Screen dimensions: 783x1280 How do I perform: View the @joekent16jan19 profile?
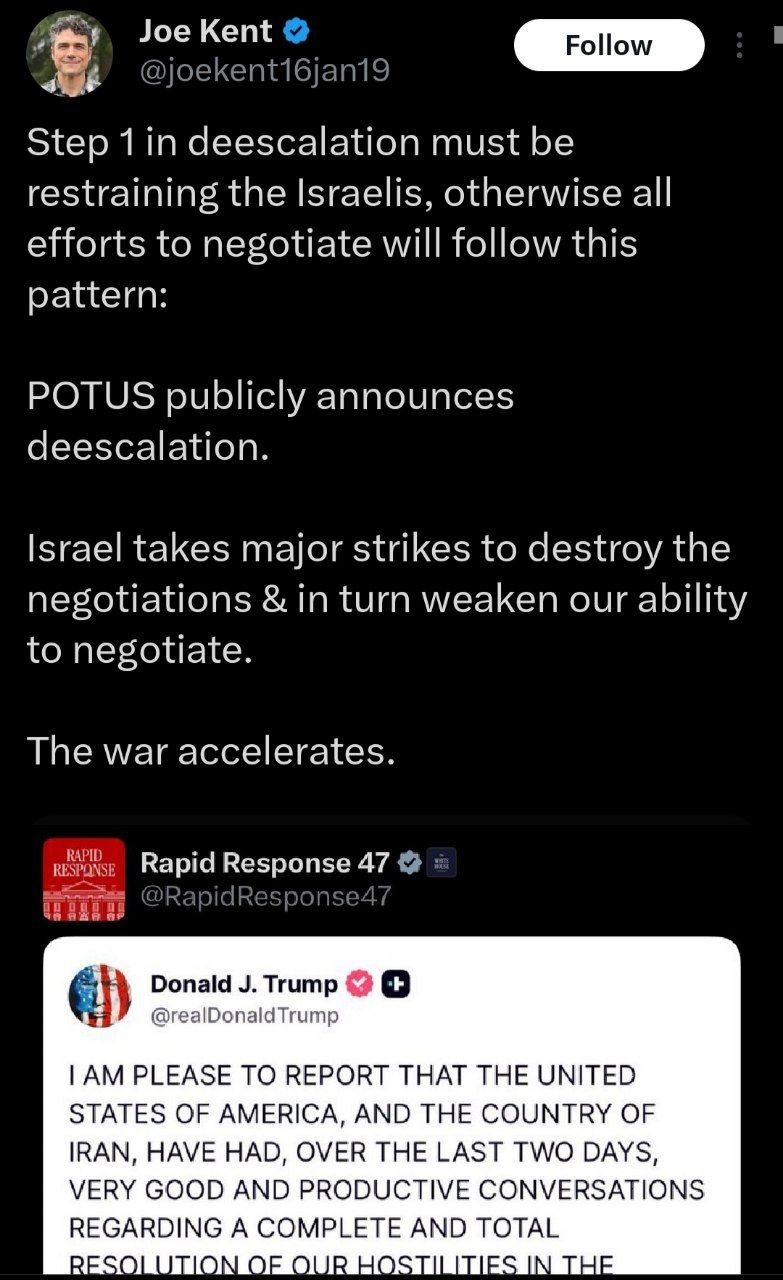264,71
